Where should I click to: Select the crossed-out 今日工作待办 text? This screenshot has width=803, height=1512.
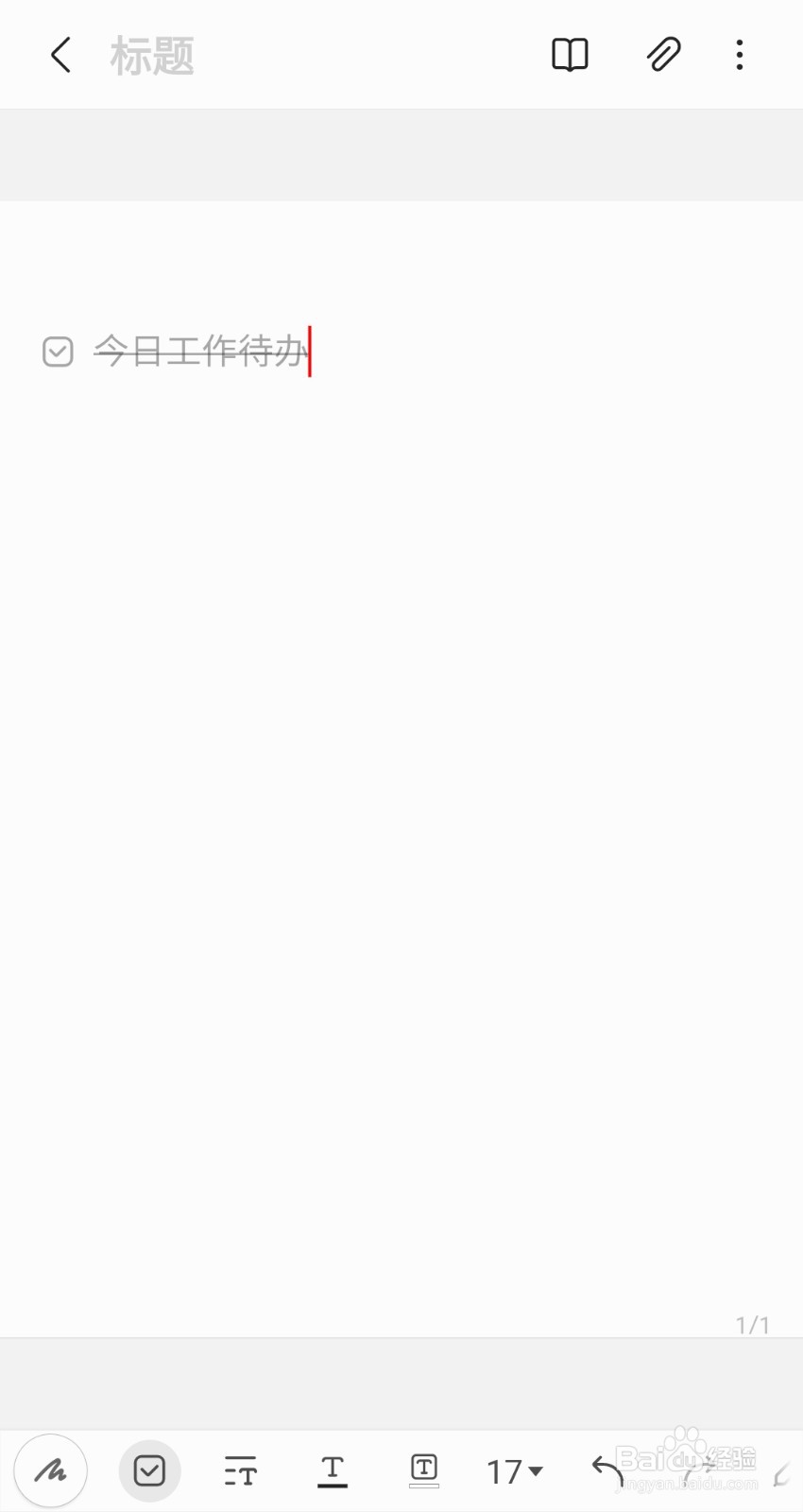tap(199, 352)
